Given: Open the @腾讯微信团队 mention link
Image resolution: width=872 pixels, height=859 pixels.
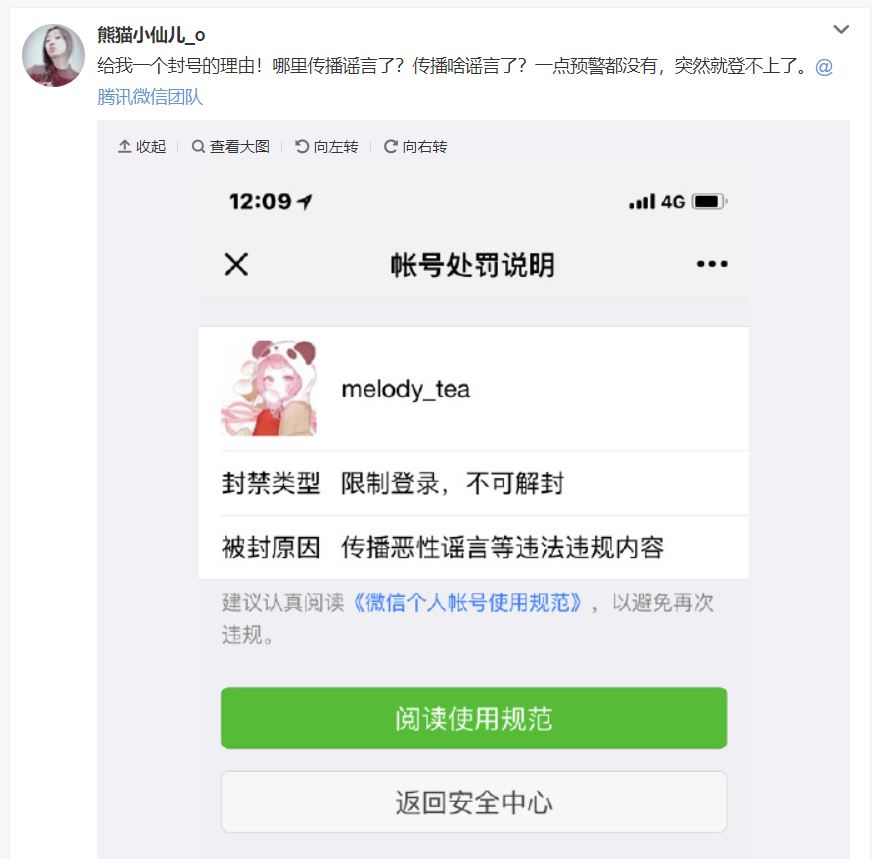Looking at the screenshot, I should pos(150,98).
